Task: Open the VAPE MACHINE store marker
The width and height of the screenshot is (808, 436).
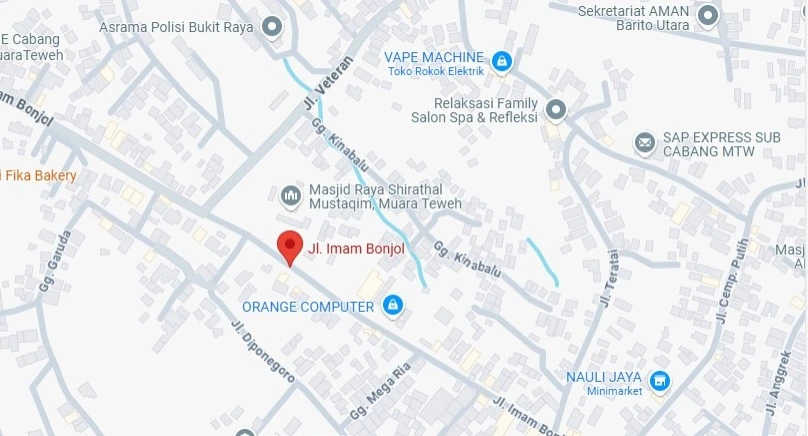Action: [x=502, y=62]
